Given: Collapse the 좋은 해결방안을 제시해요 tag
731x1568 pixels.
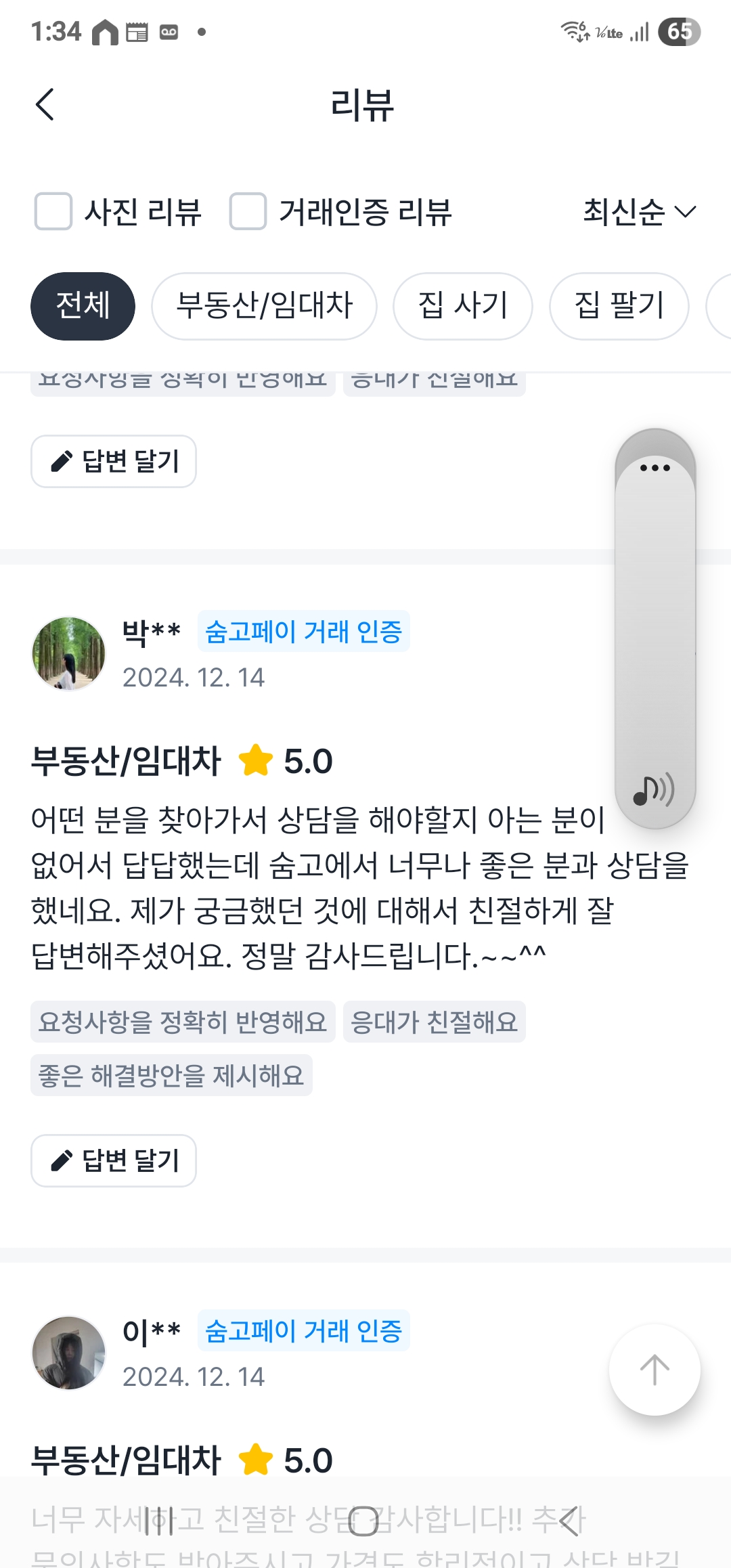Looking at the screenshot, I should pos(173,1074).
